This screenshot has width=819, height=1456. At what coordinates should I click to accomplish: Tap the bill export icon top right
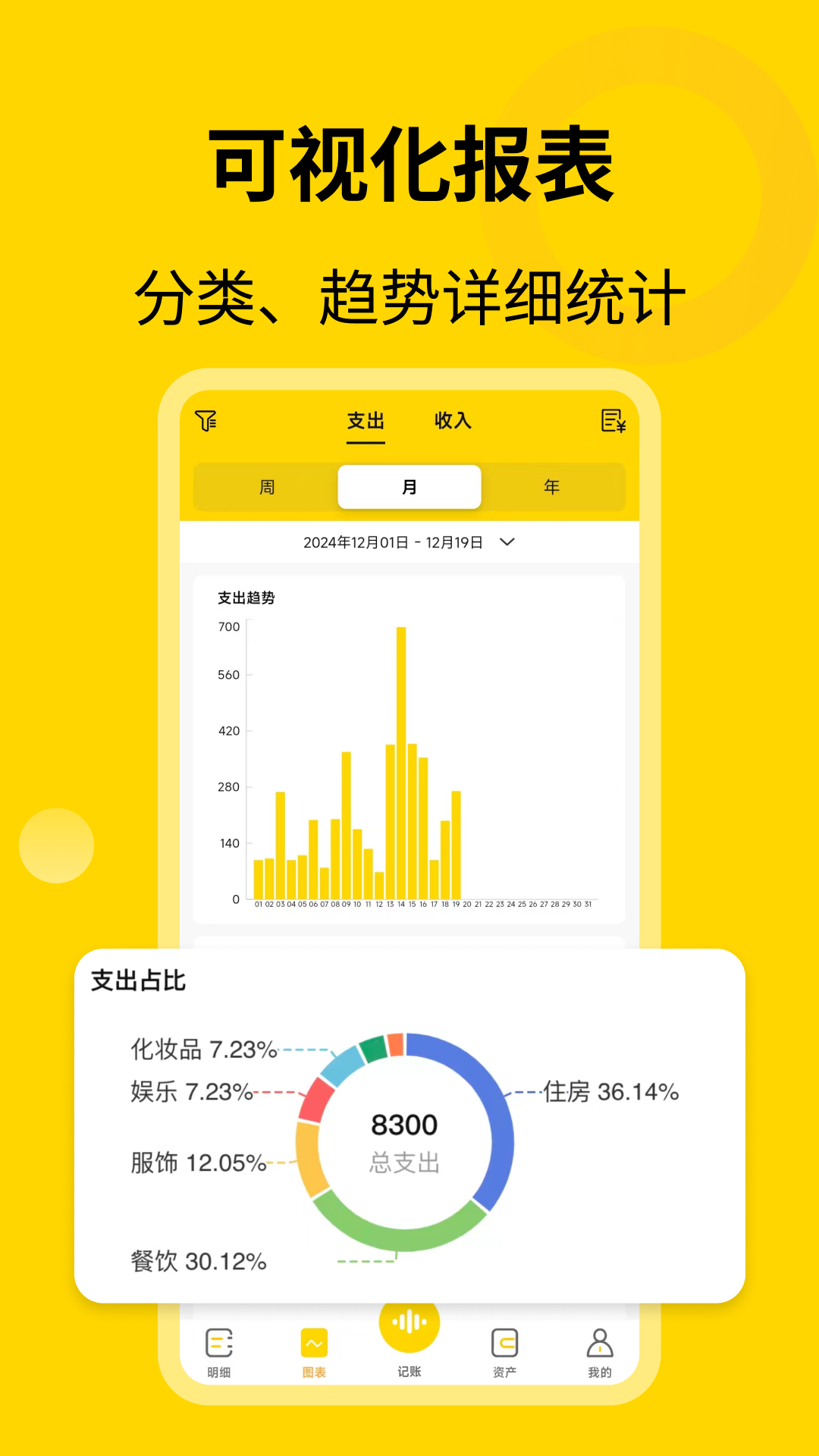[612, 422]
